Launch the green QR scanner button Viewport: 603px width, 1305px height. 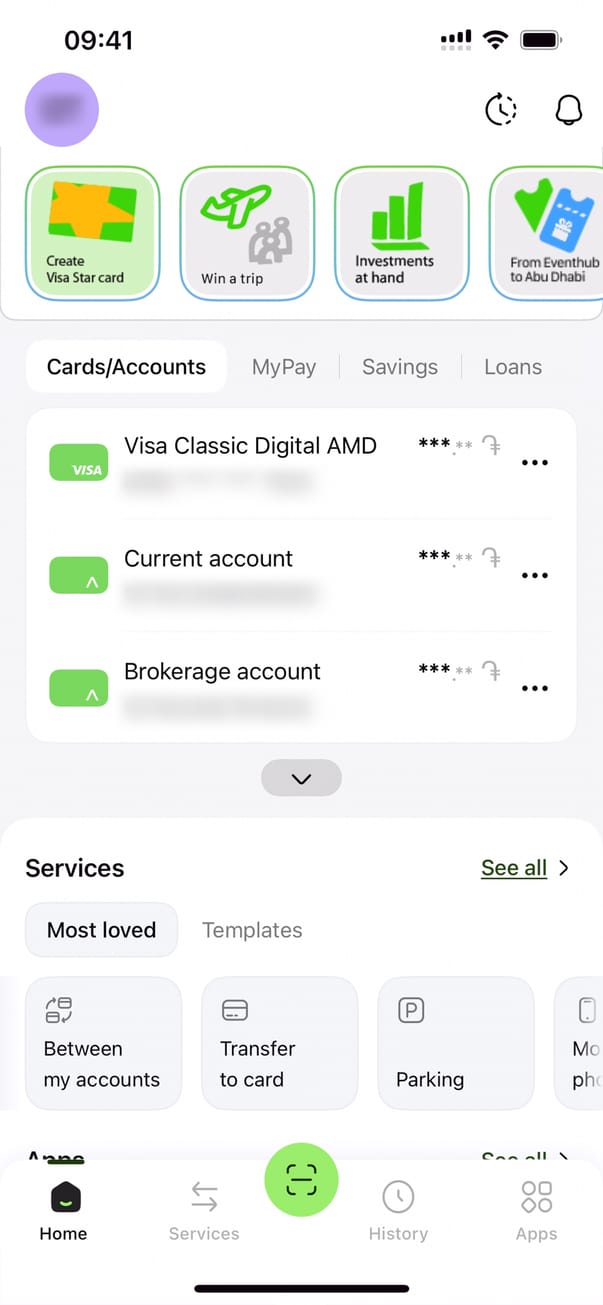pyautogui.click(x=301, y=1181)
